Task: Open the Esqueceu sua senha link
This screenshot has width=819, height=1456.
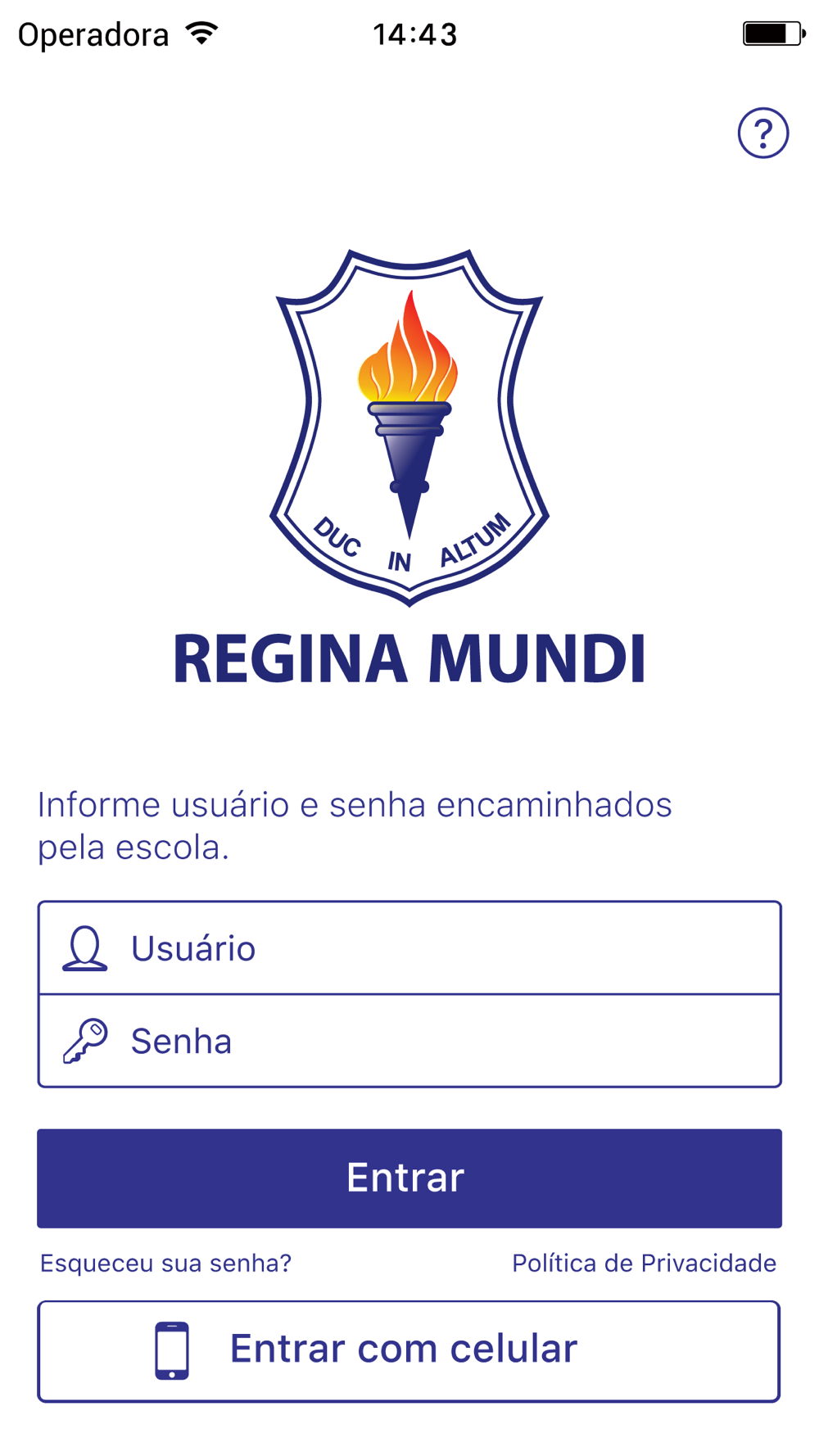Action: point(165,1263)
